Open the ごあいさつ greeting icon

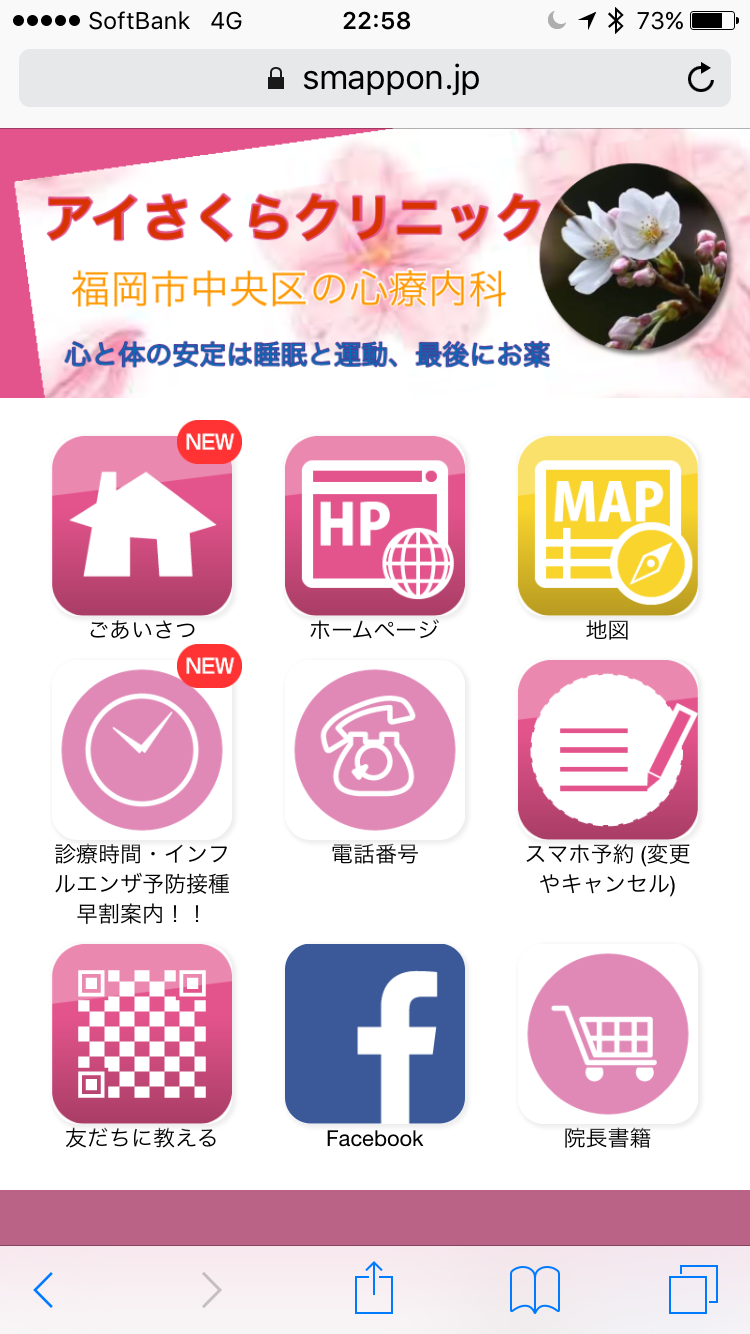pyautogui.click(x=142, y=526)
